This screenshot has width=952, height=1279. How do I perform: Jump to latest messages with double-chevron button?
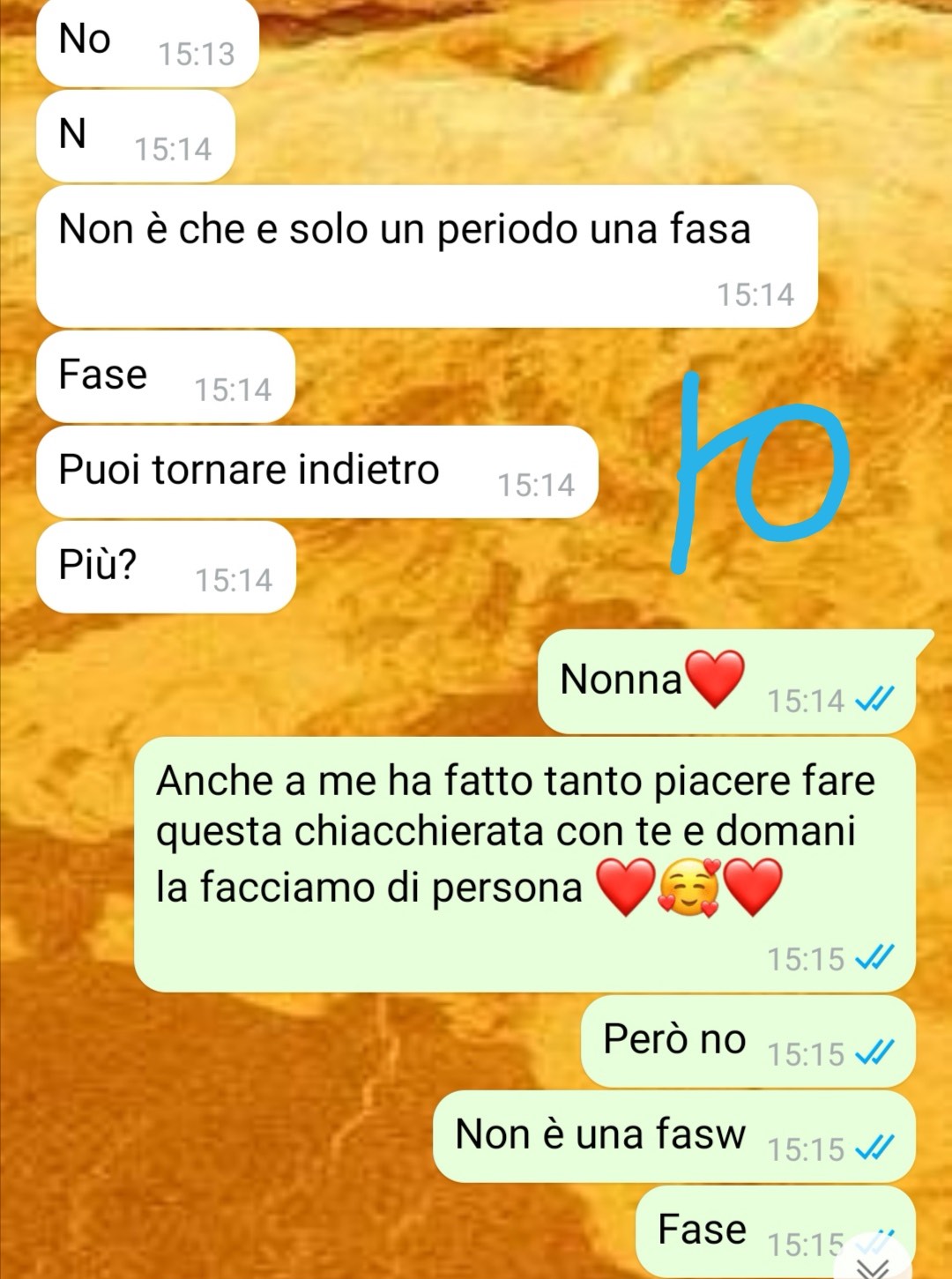tap(873, 1266)
